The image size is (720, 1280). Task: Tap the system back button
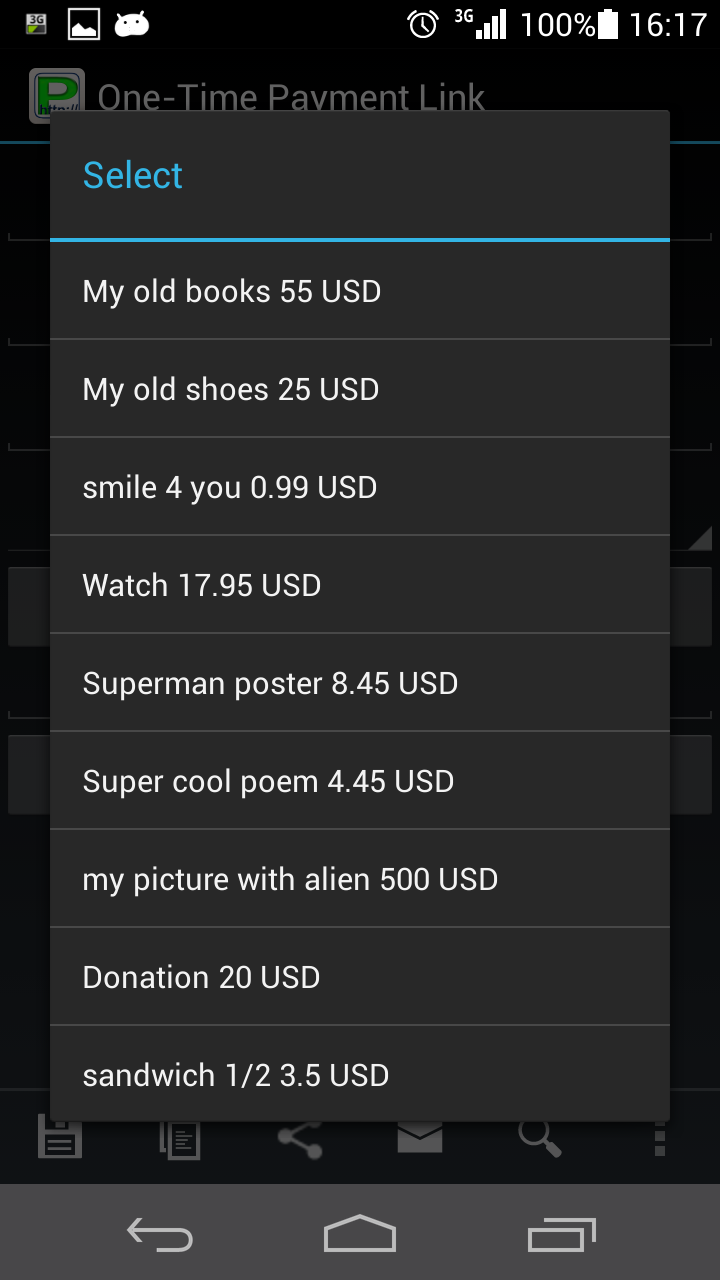tap(160, 1234)
